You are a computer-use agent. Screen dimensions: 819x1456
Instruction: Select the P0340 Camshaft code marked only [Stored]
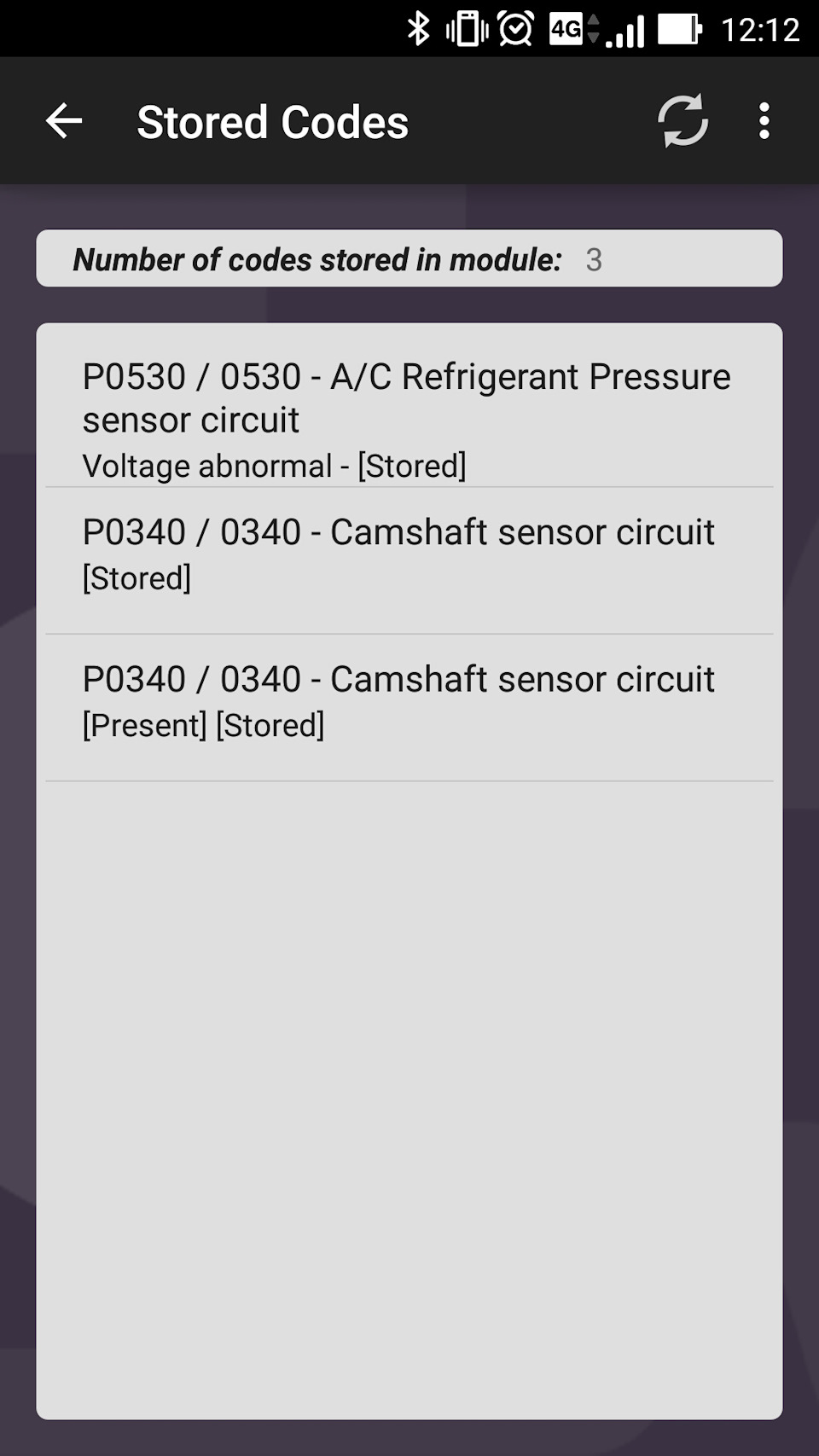[x=408, y=554]
